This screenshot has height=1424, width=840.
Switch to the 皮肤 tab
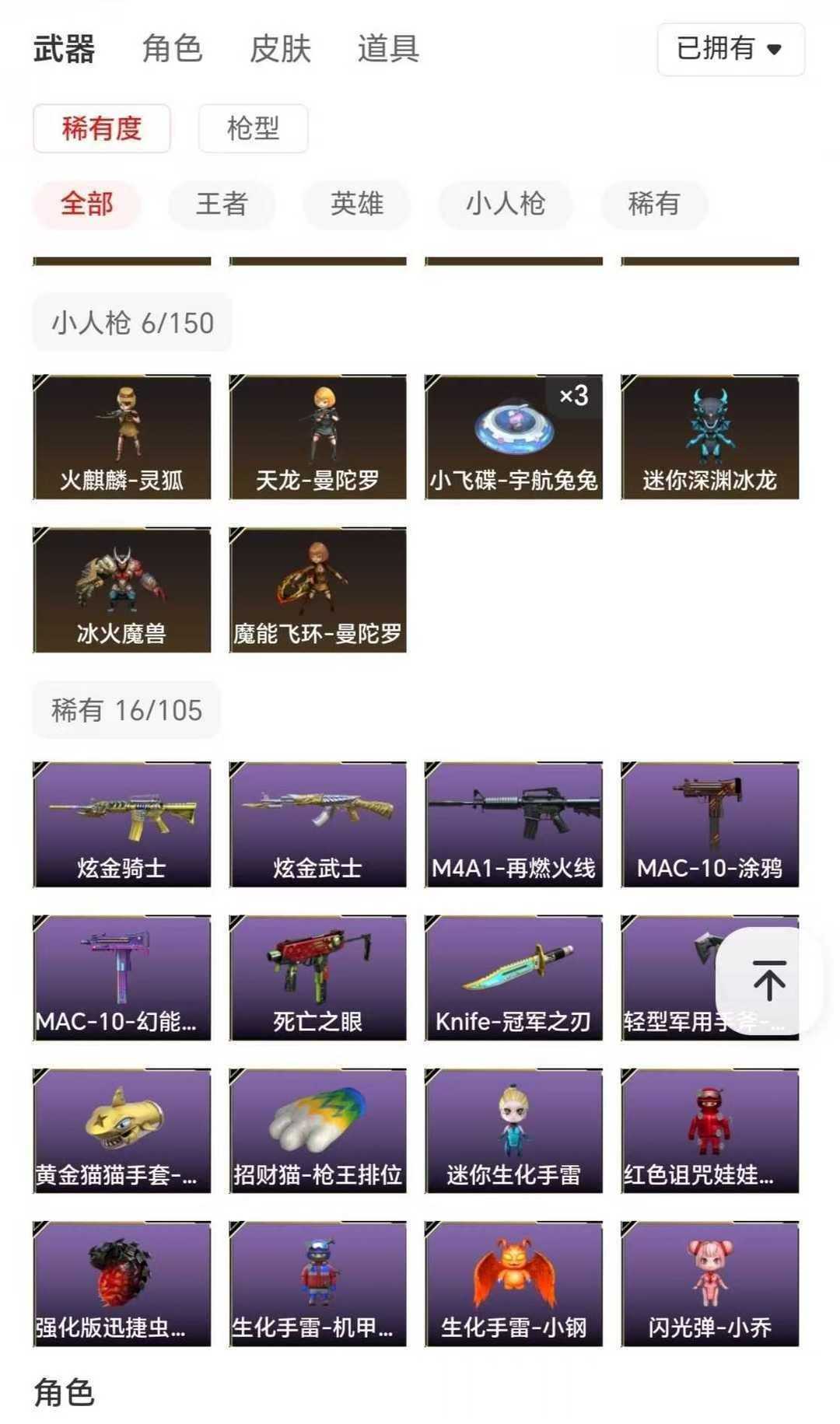click(280, 49)
